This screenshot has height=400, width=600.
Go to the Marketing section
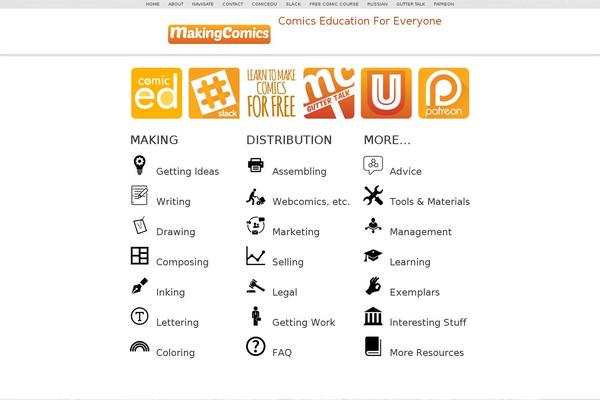(295, 232)
